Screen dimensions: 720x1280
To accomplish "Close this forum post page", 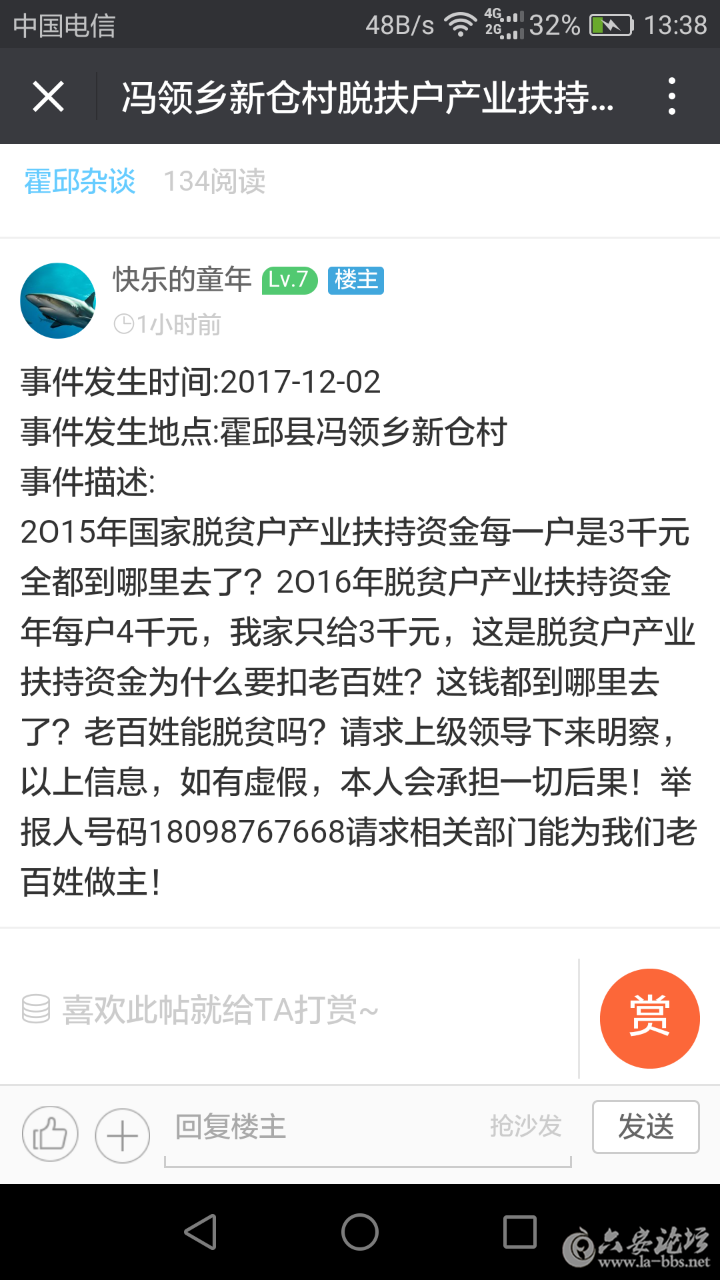I will [48, 97].
